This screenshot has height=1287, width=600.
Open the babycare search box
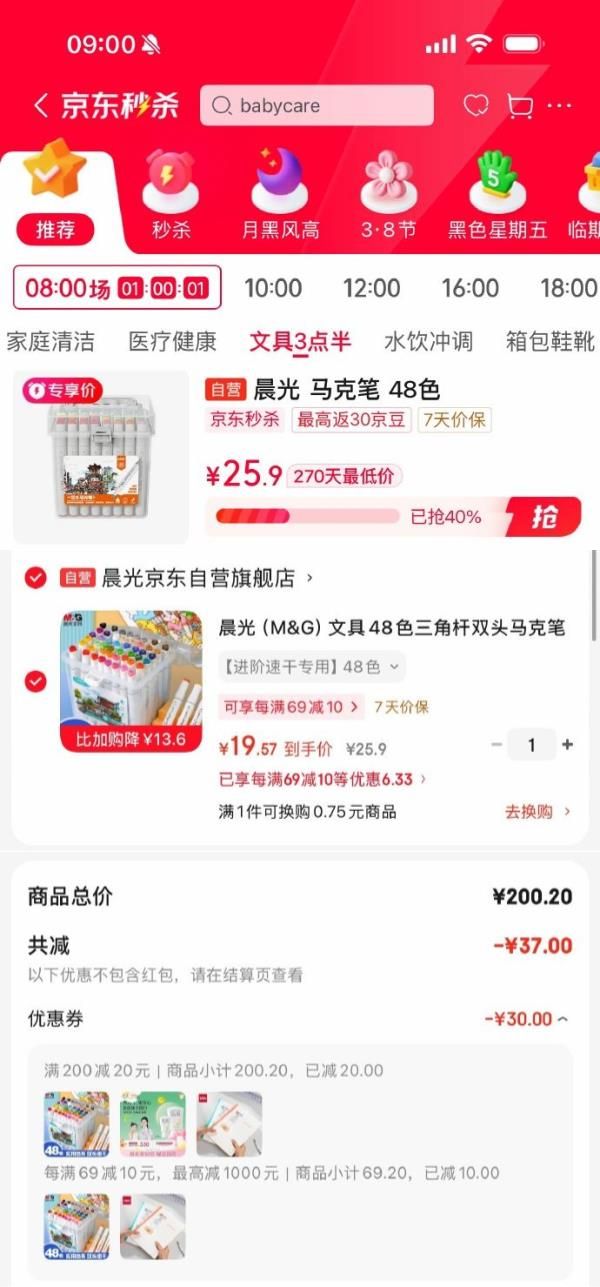[317, 106]
